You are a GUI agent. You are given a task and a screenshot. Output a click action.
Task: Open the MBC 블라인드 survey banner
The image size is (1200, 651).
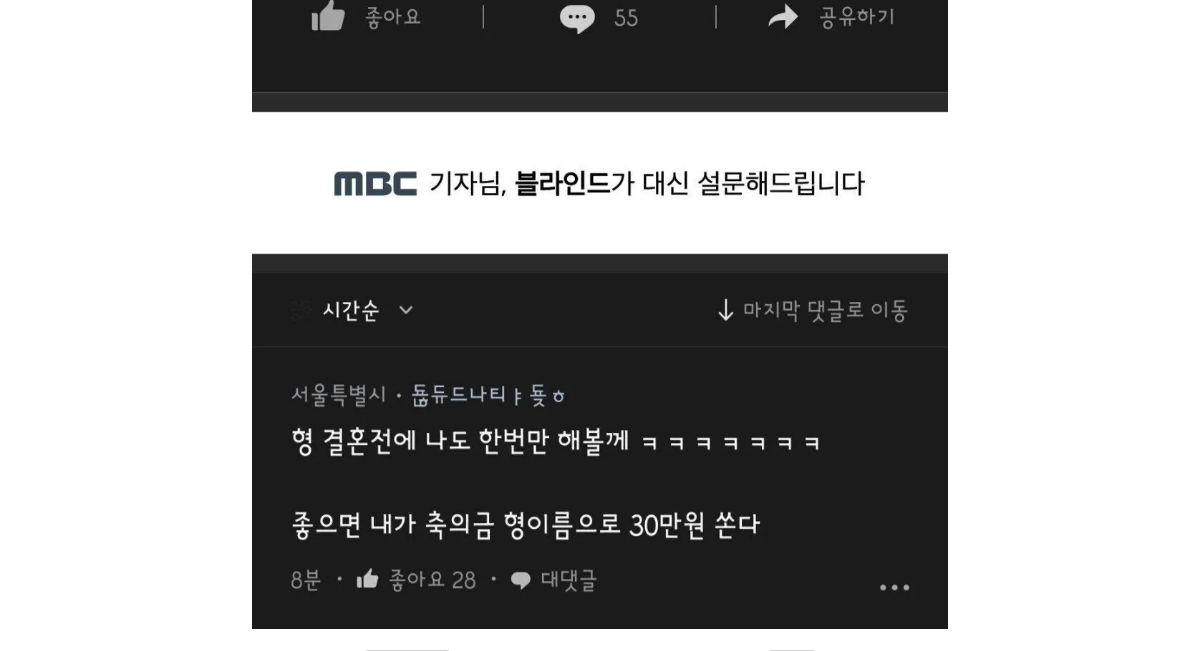[600, 183]
